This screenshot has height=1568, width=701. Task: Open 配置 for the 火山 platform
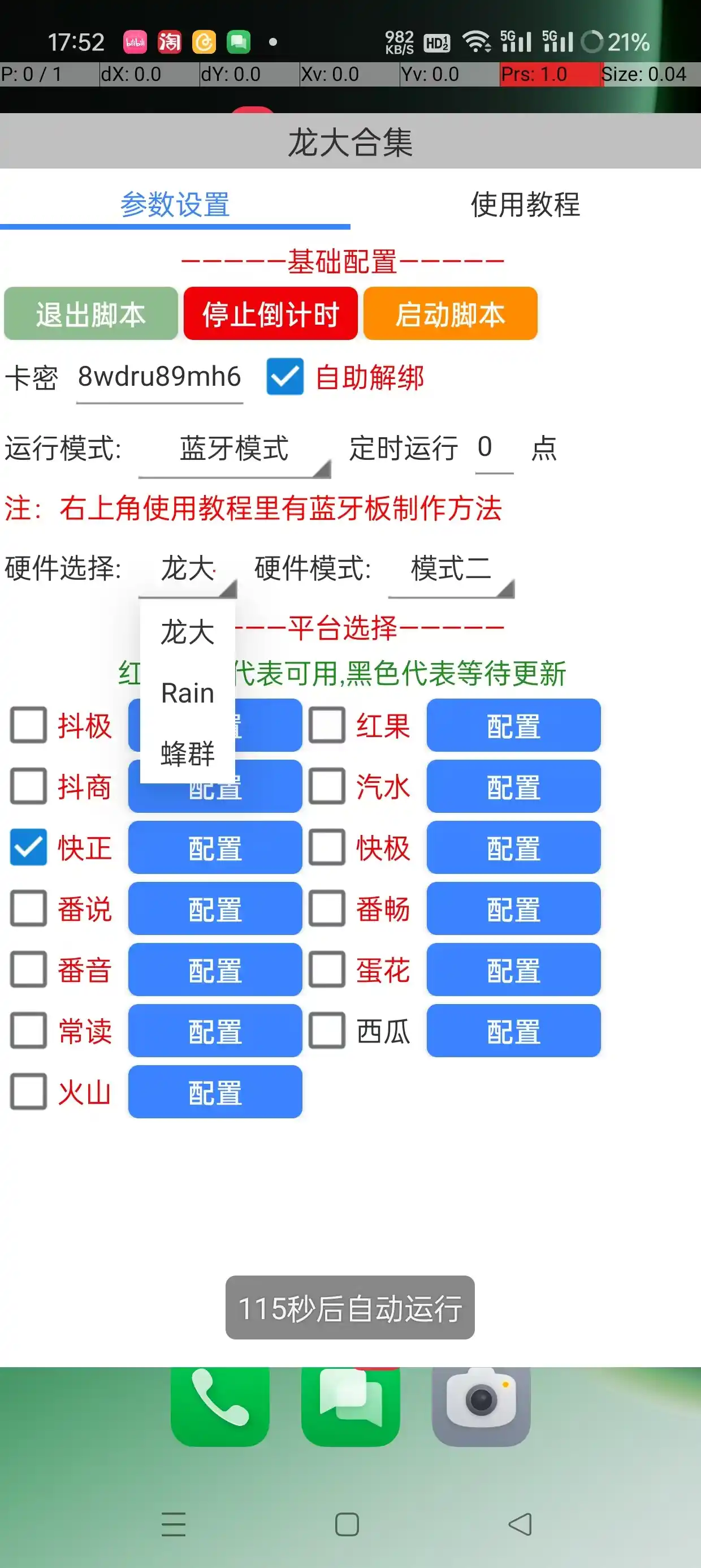(x=215, y=1092)
